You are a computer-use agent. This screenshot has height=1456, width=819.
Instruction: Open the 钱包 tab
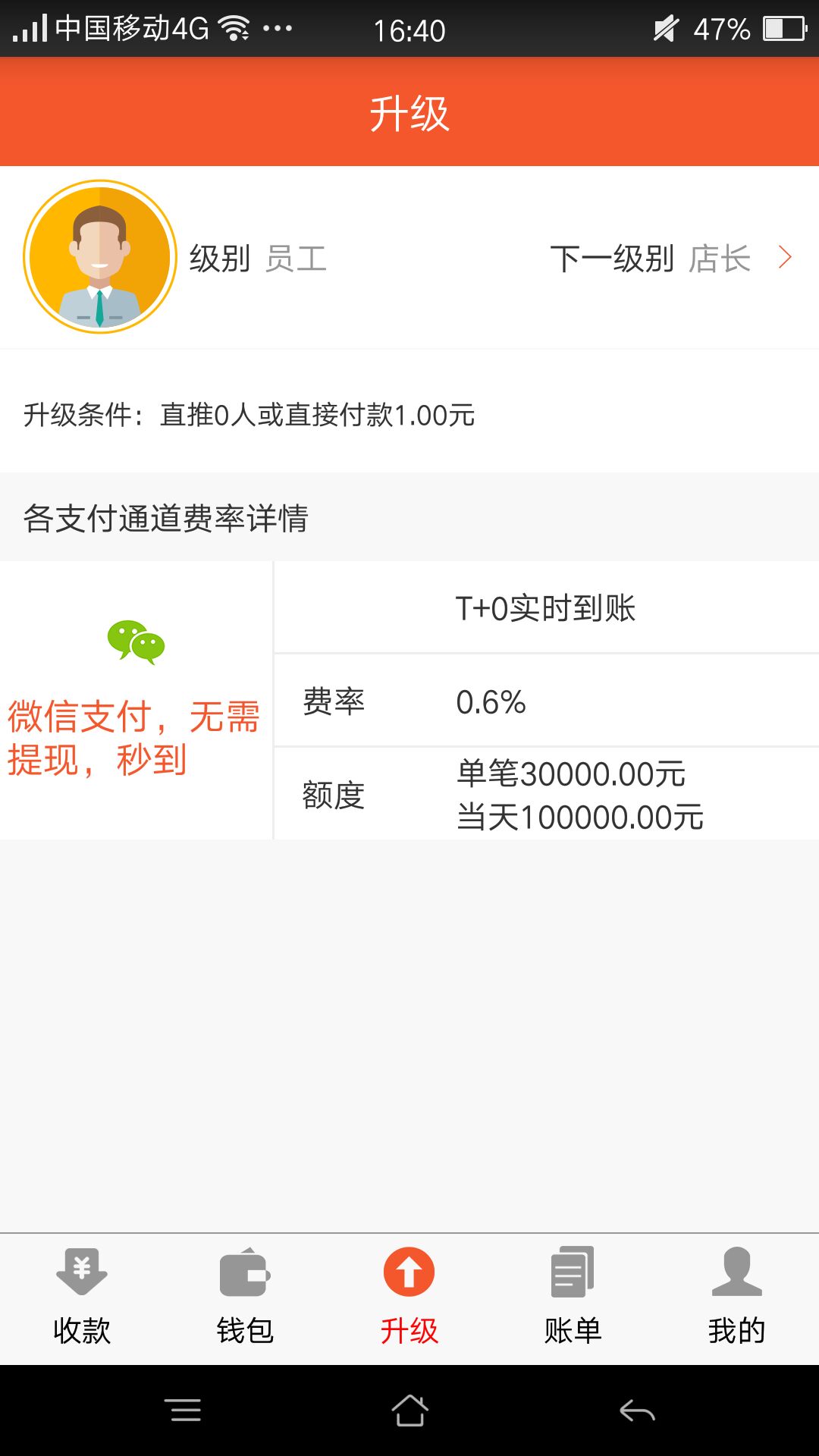tap(246, 1298)
